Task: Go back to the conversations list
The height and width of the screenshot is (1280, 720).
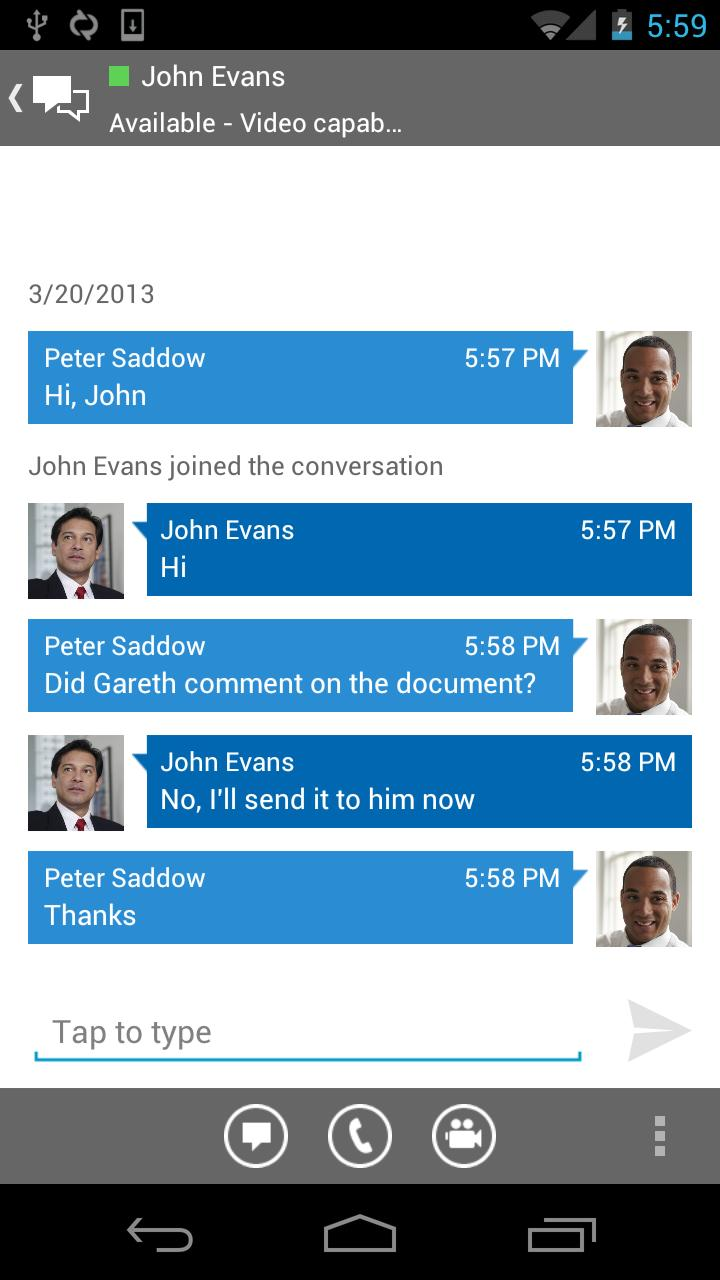Action: (50, 98)
